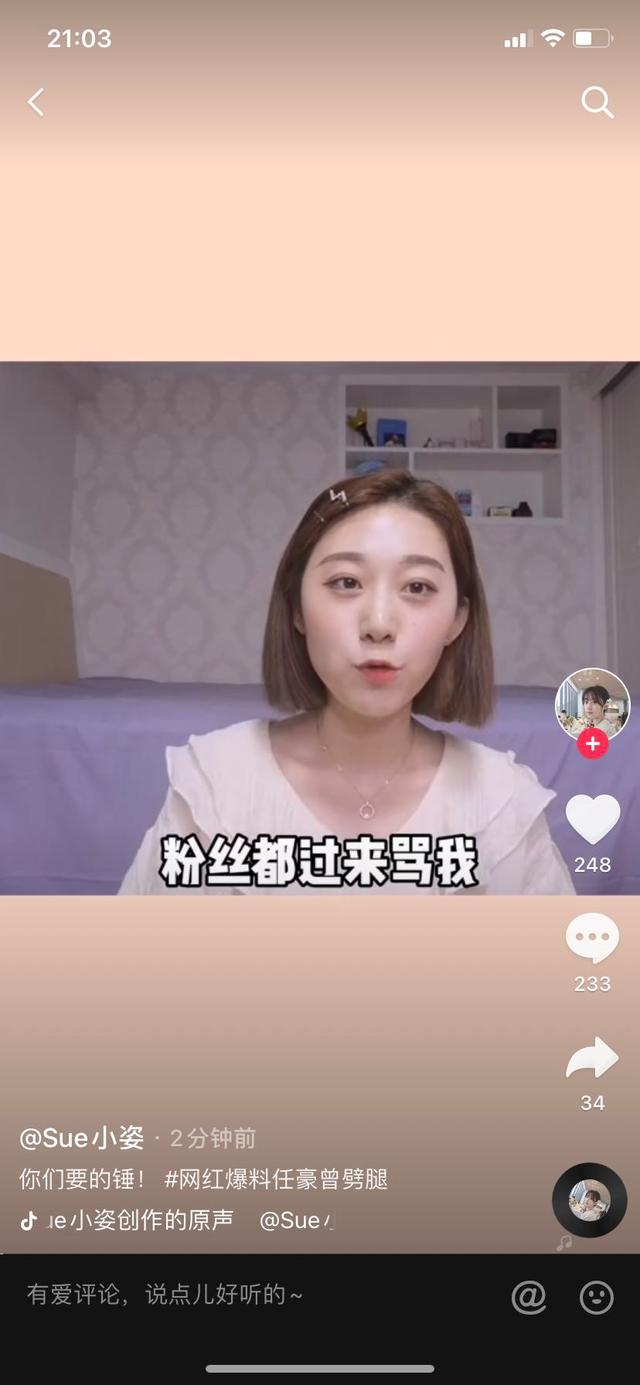The height and width of the screenshot is (1385, 640).
Task: Open the @Sue小姿 username link
Action: pos(82,1138)
